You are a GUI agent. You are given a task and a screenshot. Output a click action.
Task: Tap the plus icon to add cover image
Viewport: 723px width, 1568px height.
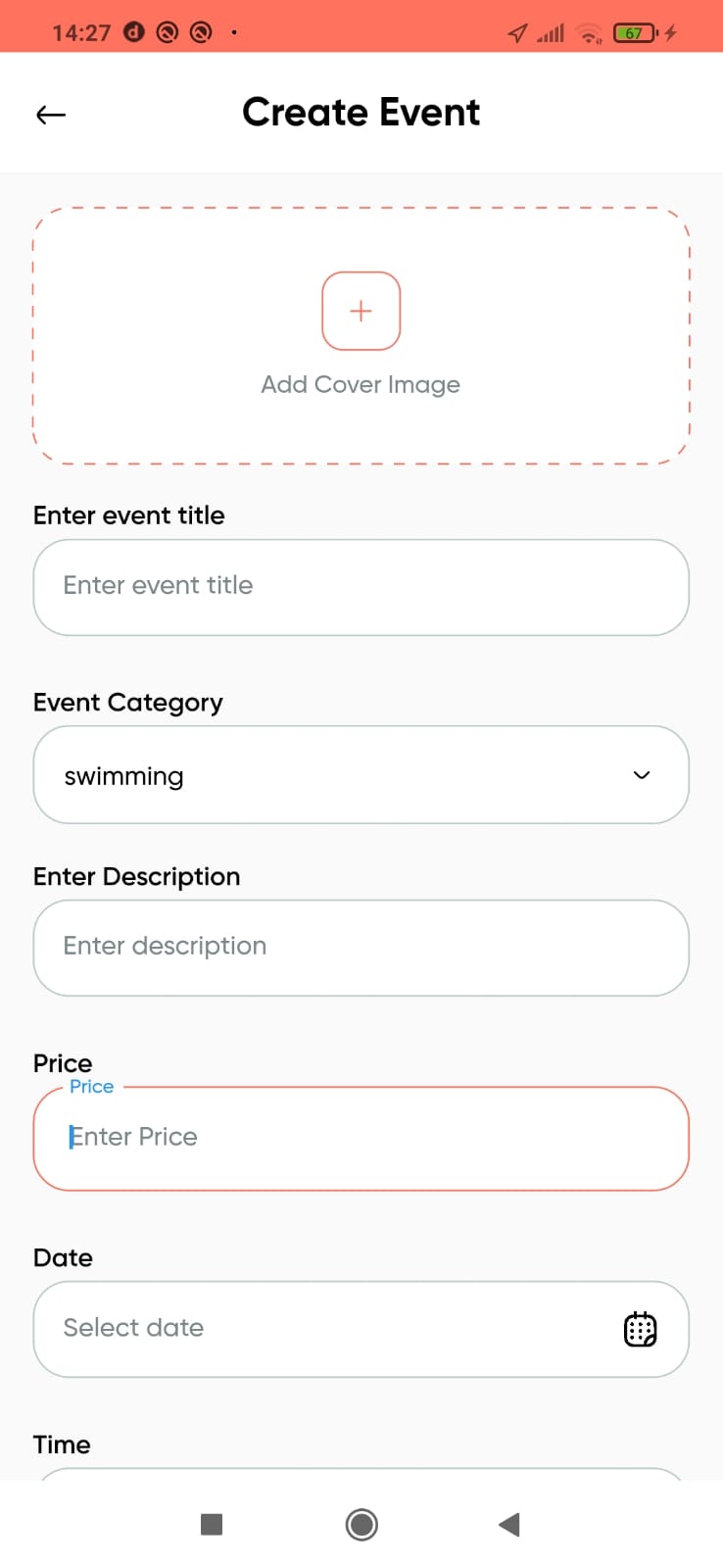361,311
